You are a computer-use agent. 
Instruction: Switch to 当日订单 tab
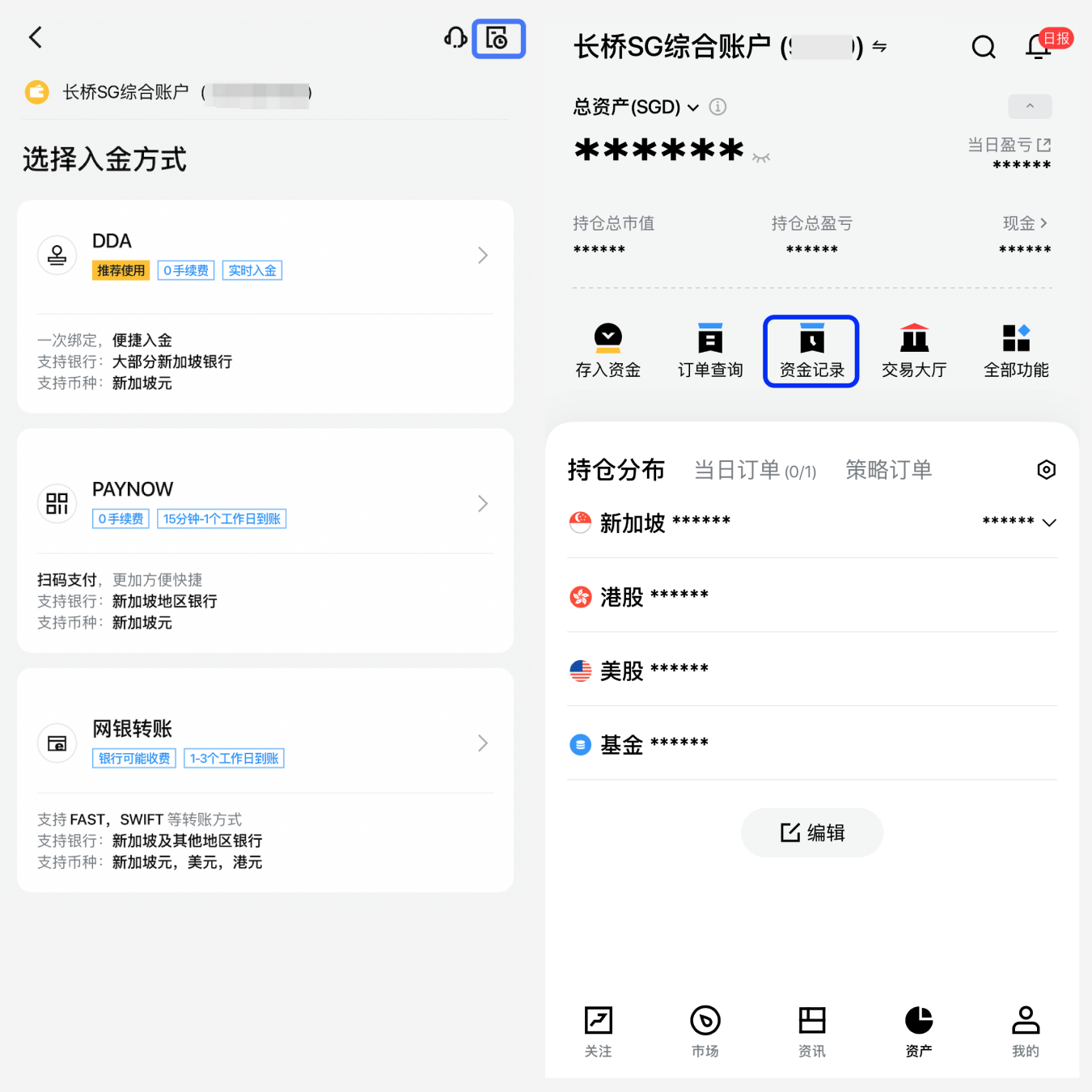coord(755,470)
